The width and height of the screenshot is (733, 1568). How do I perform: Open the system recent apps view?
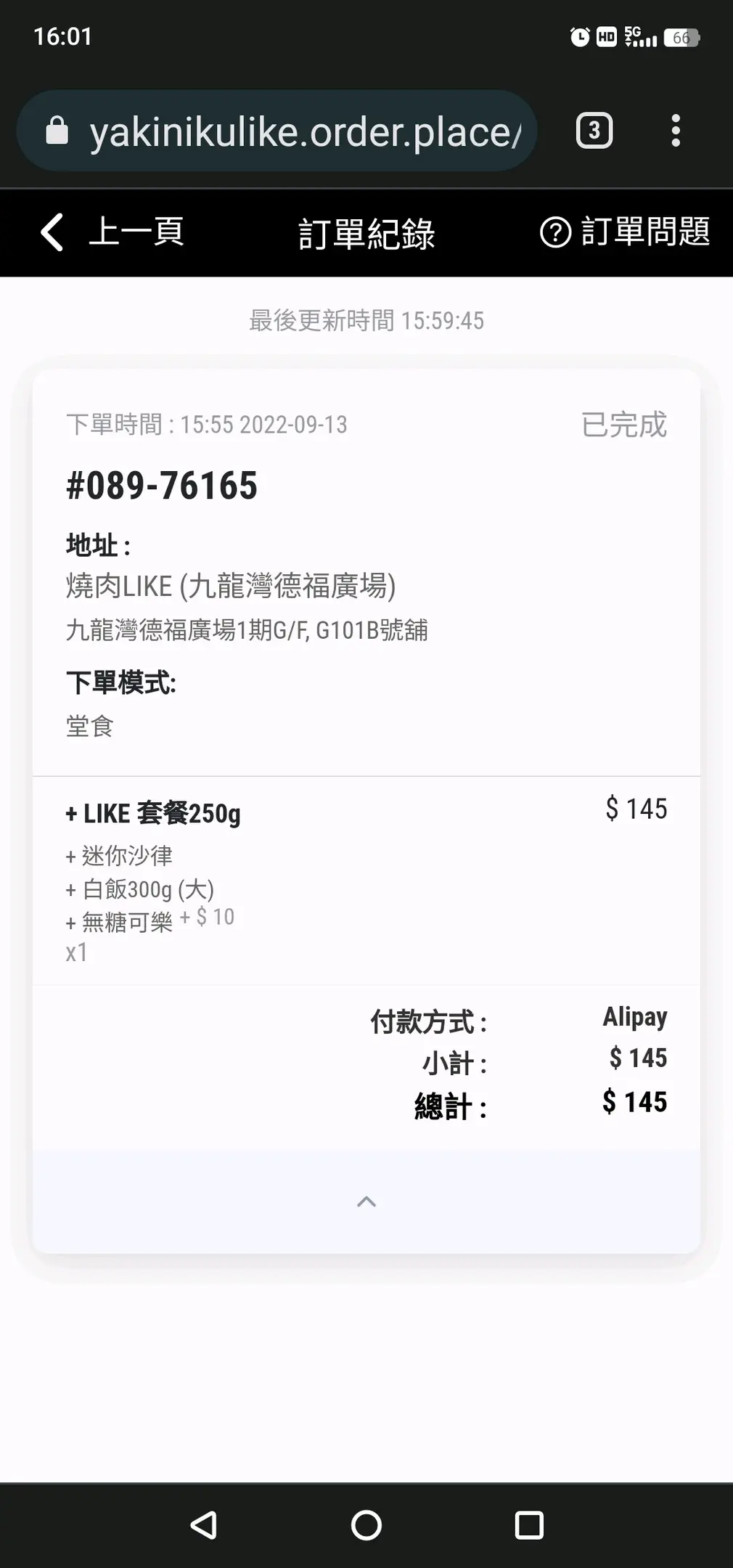[529, 1525]
